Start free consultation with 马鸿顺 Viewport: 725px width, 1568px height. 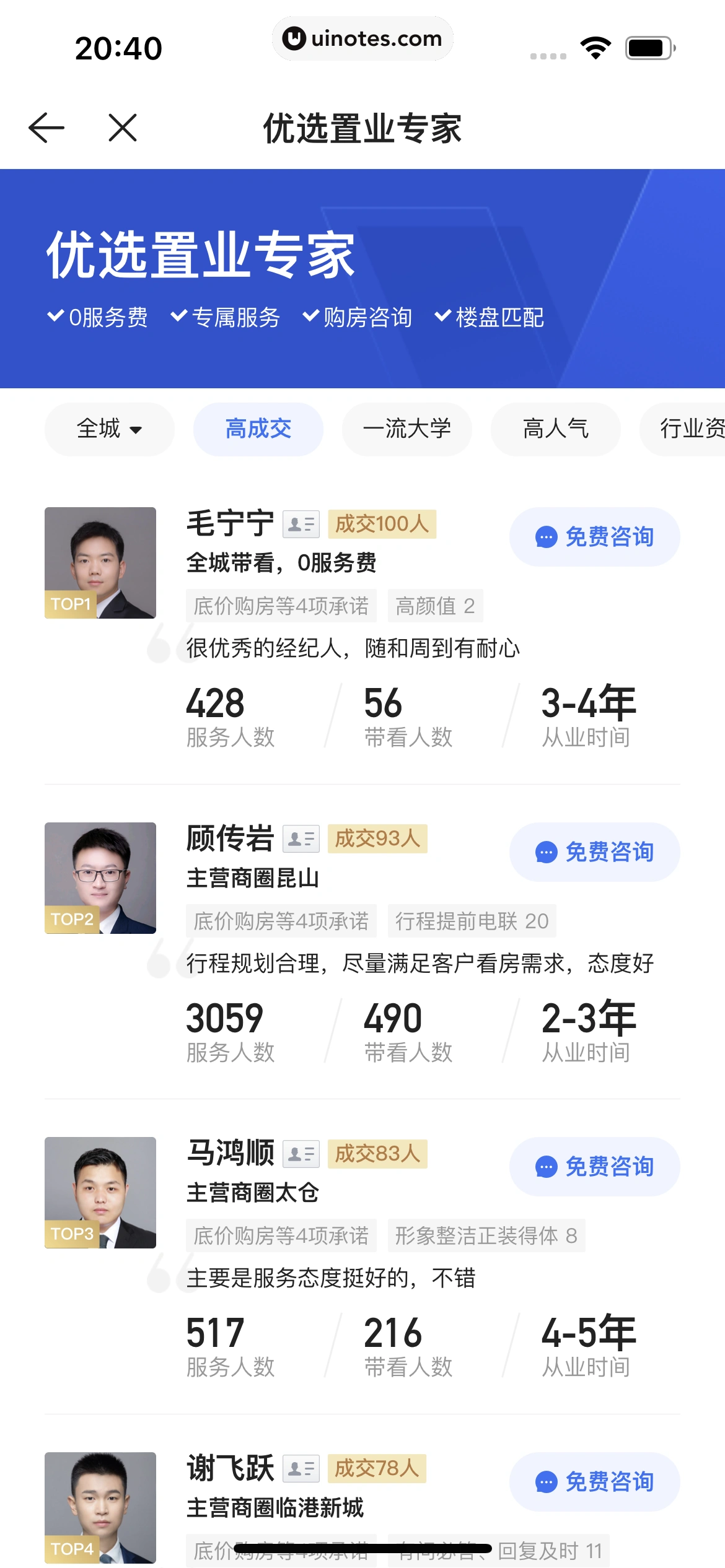[x=594, y=1167]
